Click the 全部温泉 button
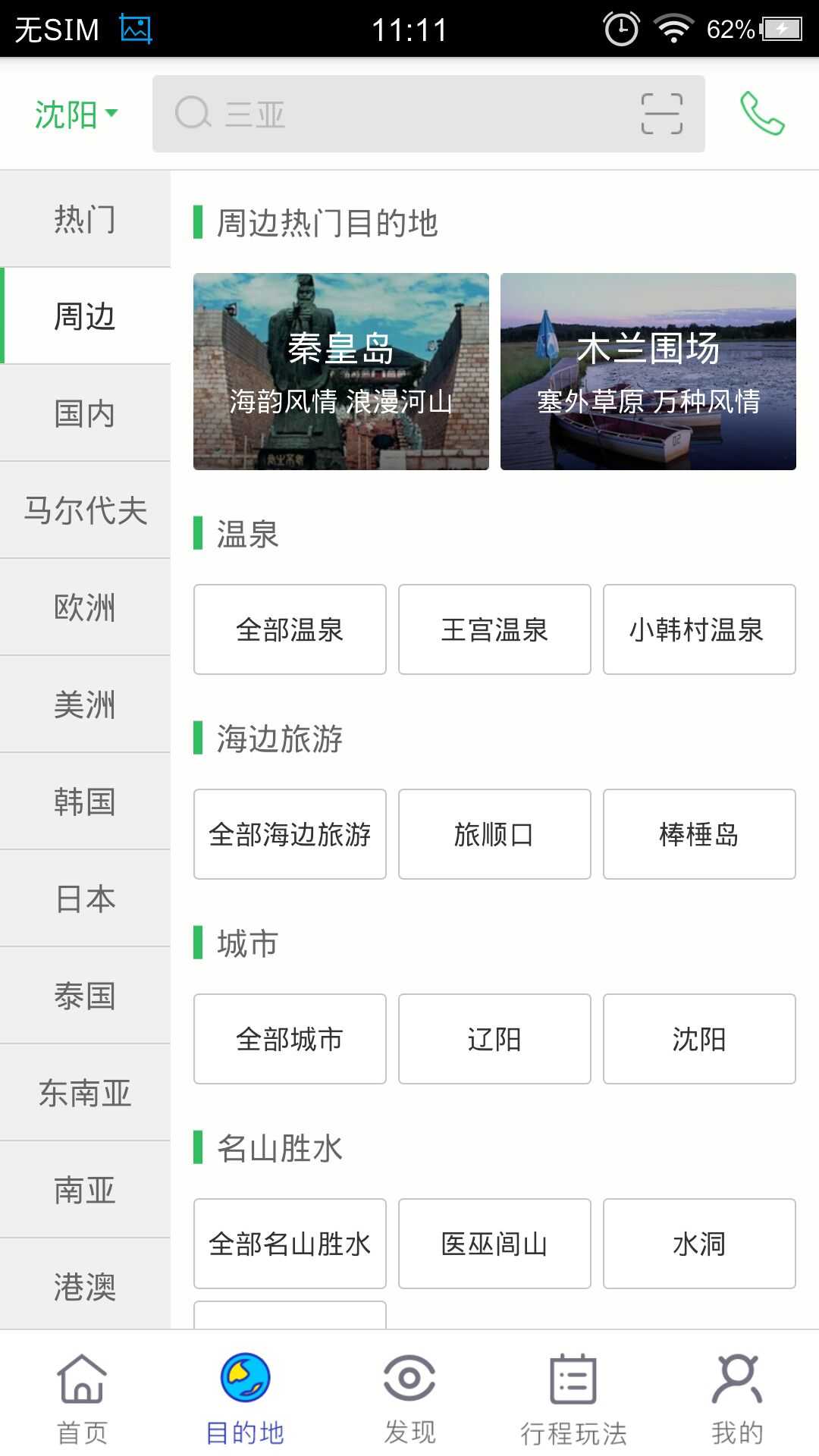Image resolution: width=819 pixels, height=1456 pixels. click(x=289, y=629)
